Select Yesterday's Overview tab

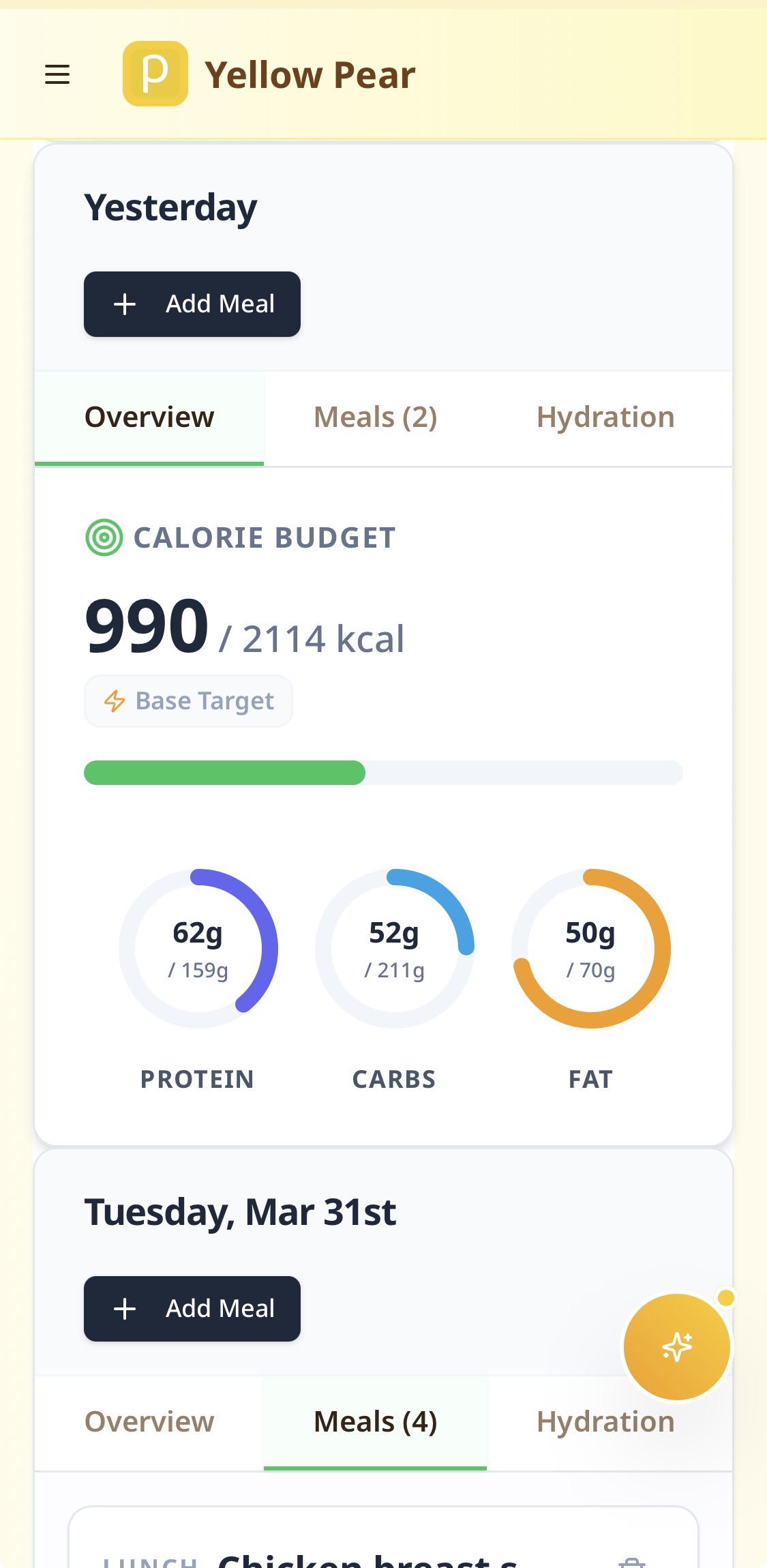click(x=149, y=417)
